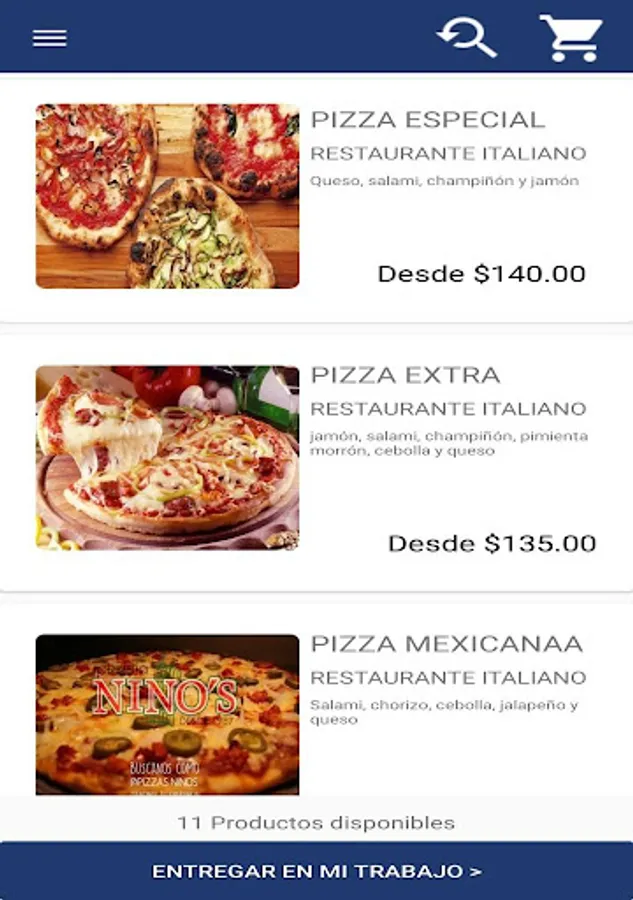633x900 pixels.
Task: View the shopping cart
Action: tap(570, 38)
